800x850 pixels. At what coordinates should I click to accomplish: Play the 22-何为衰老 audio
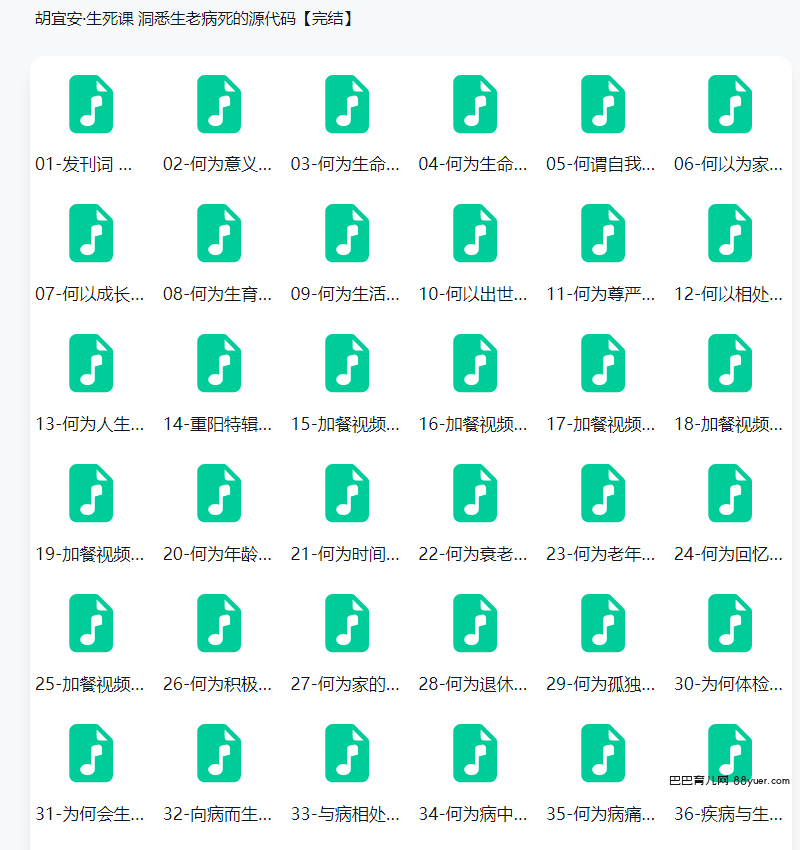[474, 494]
